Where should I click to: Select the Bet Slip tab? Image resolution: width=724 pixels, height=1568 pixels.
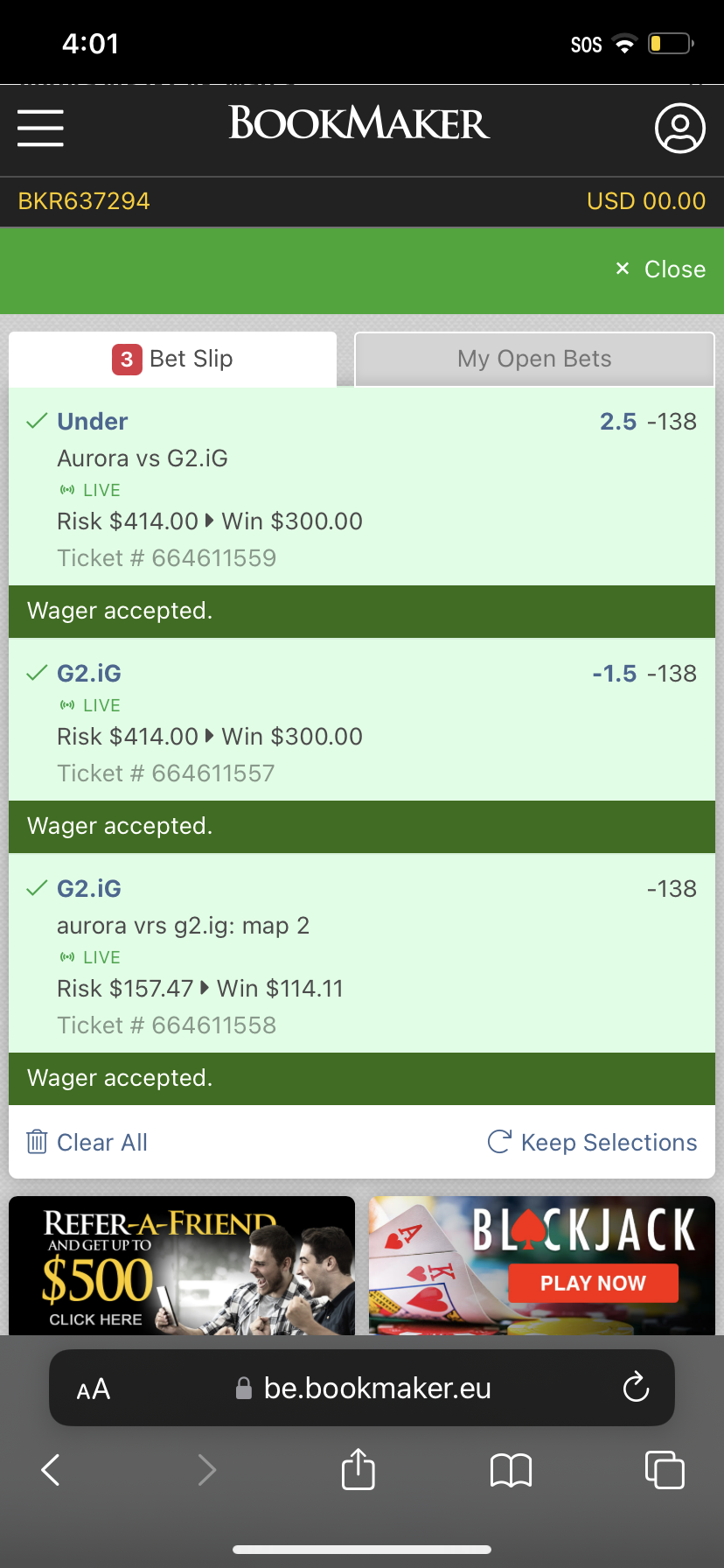point(173,359)
